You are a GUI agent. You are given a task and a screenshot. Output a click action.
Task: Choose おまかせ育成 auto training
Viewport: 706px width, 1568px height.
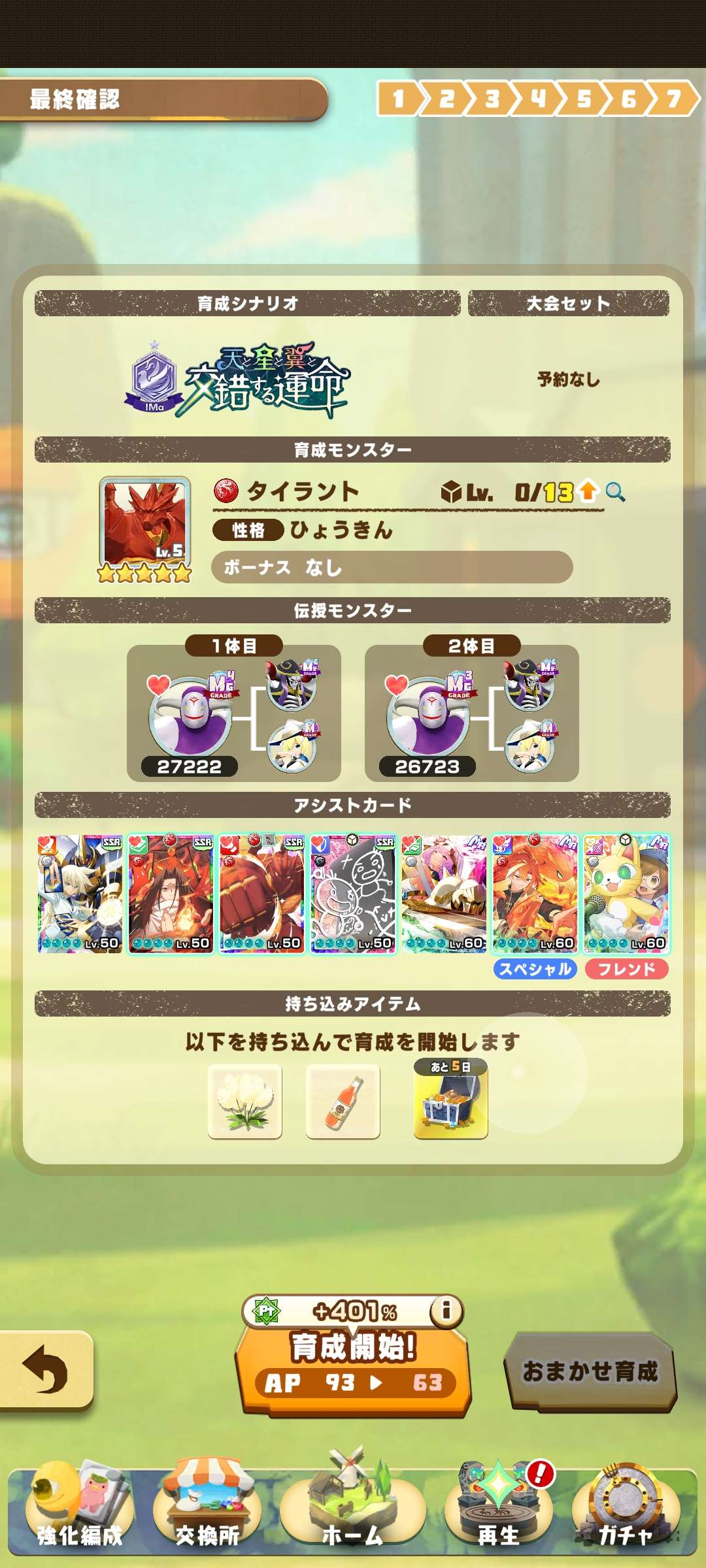tap(590, 1371)
